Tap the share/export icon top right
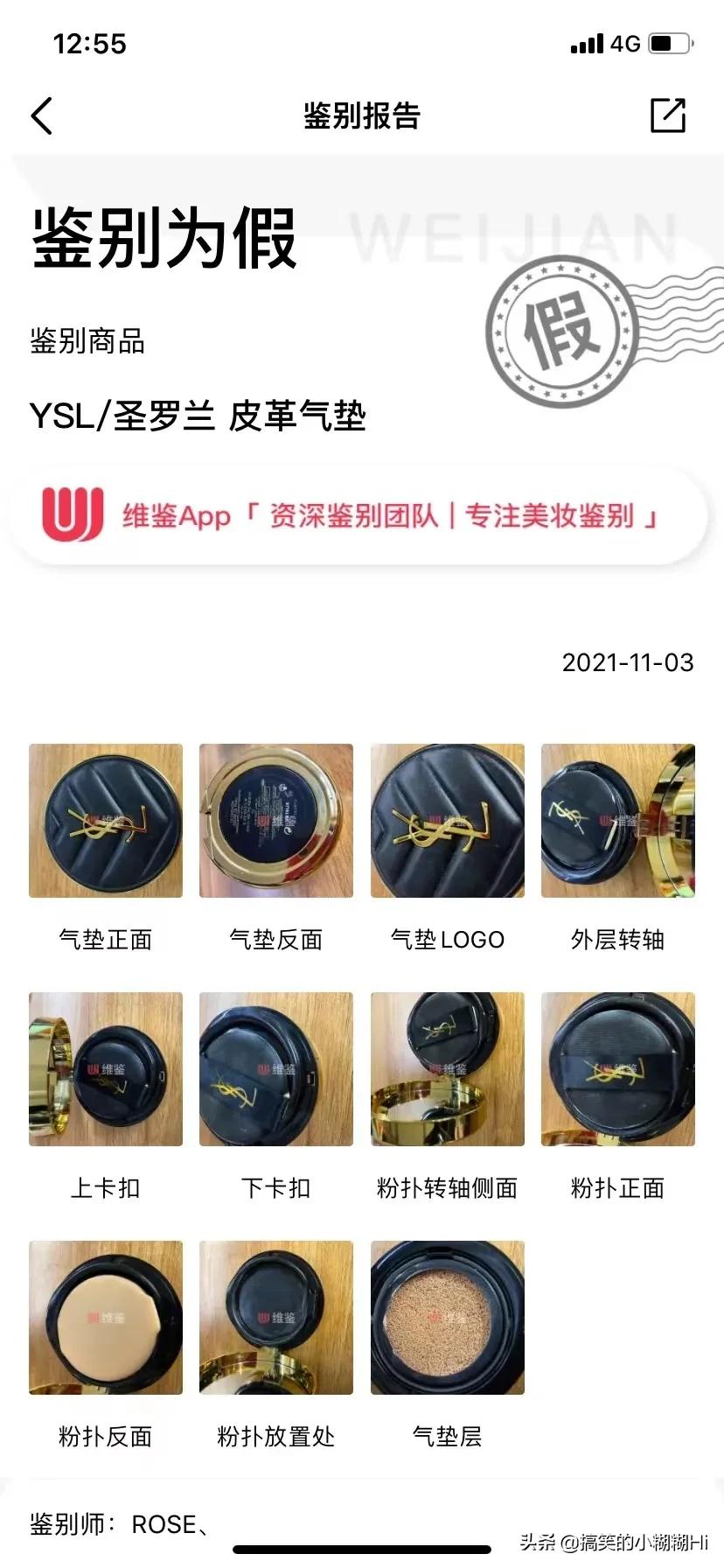The height and width of the screenshot is (1568, 724). [x=668, y=115]
